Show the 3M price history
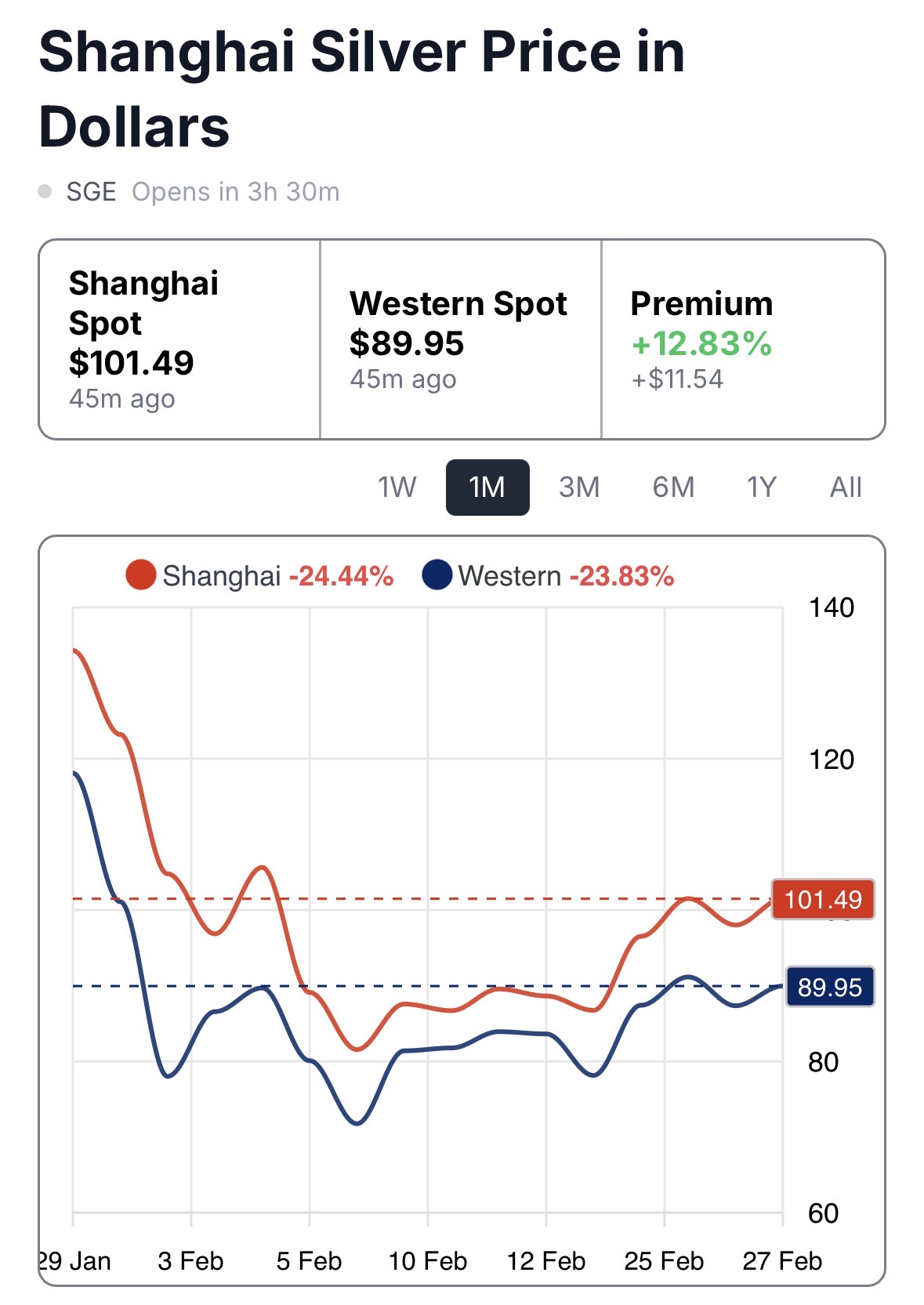Image resolution: width=924 pixels, height=1305 pixels. coord(579,488)
